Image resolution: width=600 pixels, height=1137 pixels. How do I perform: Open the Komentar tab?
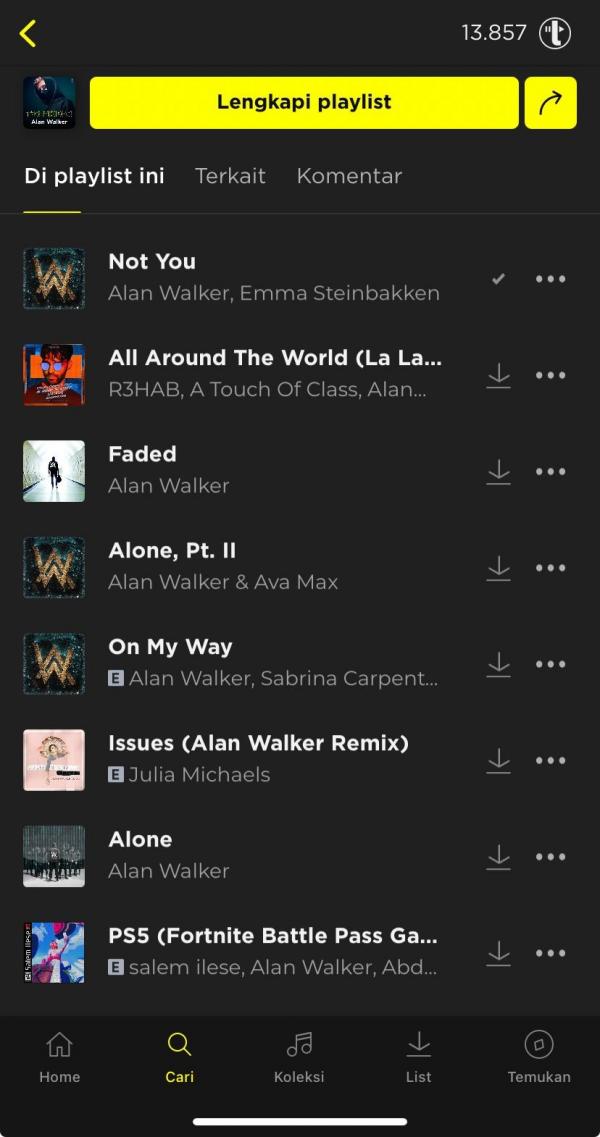point(349,176)
